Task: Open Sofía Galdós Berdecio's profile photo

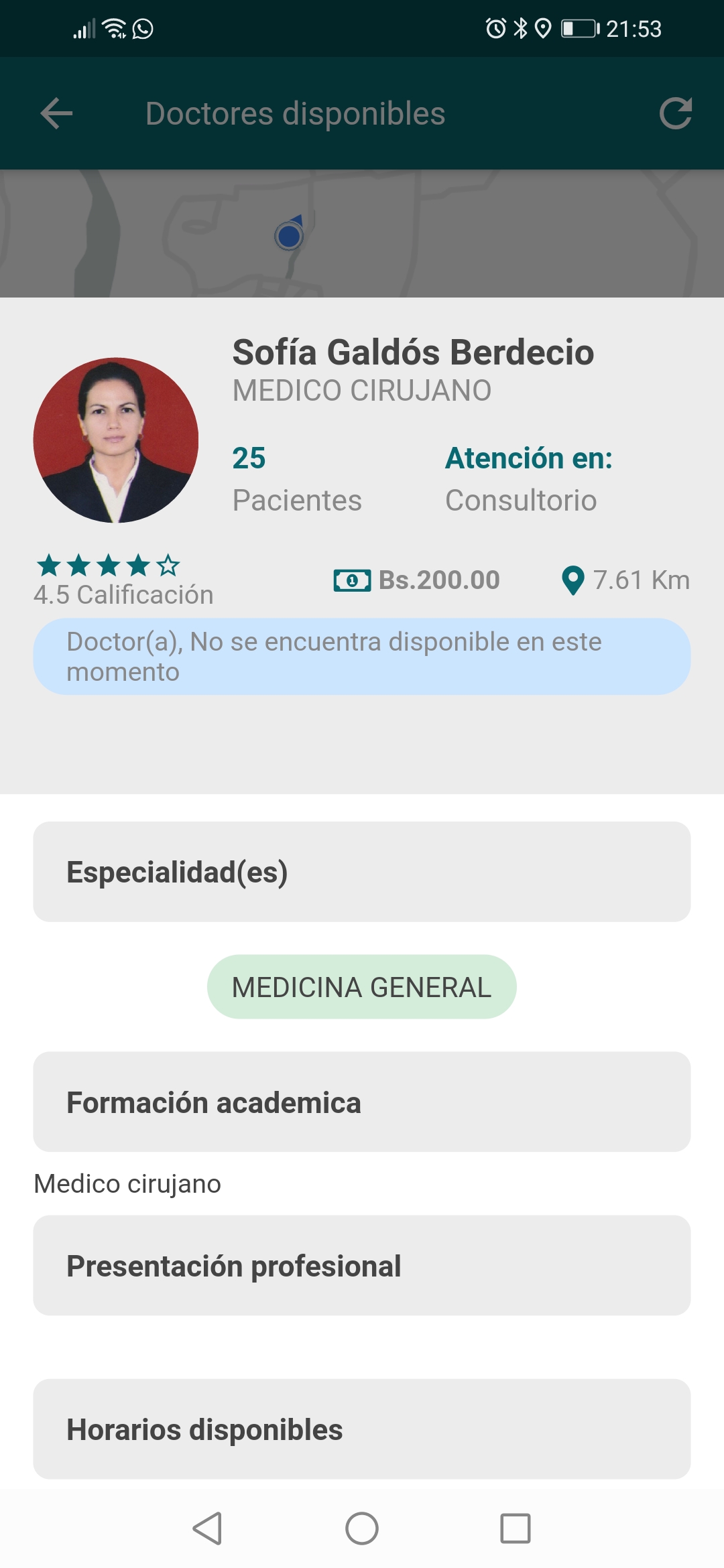Action: (x=116, y=440)
